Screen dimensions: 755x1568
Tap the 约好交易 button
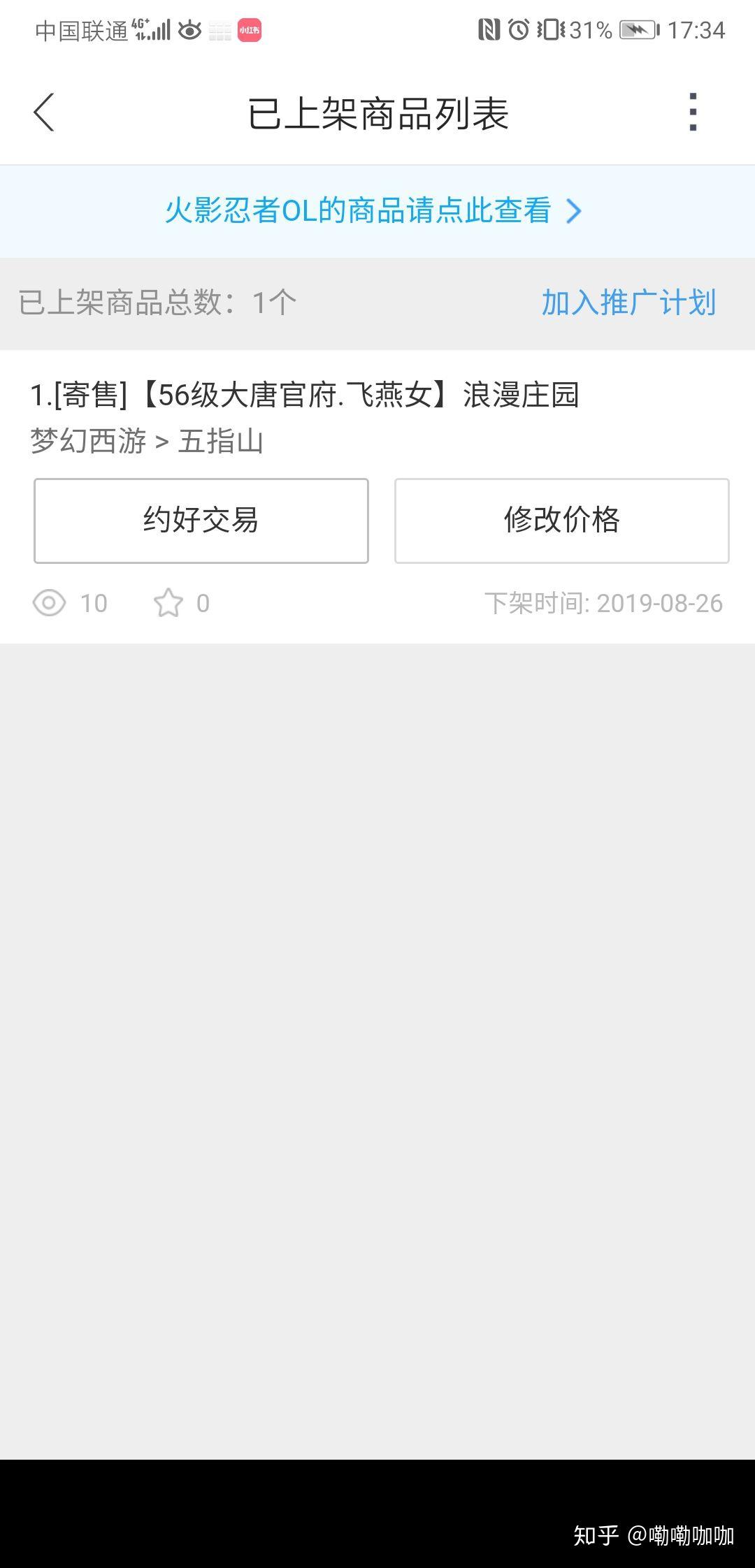[x=201, y=521]
